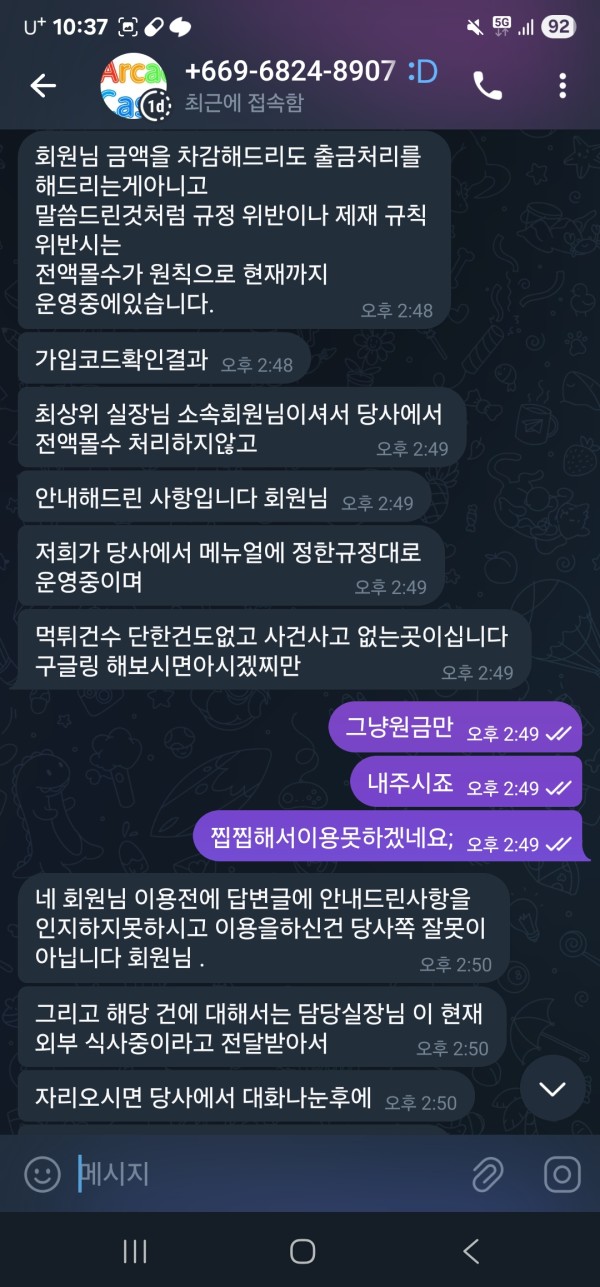Image resolution: width=600 pixels, height=1287 pixels.
Task: Go back to the chat list
Action: (43, 86)
